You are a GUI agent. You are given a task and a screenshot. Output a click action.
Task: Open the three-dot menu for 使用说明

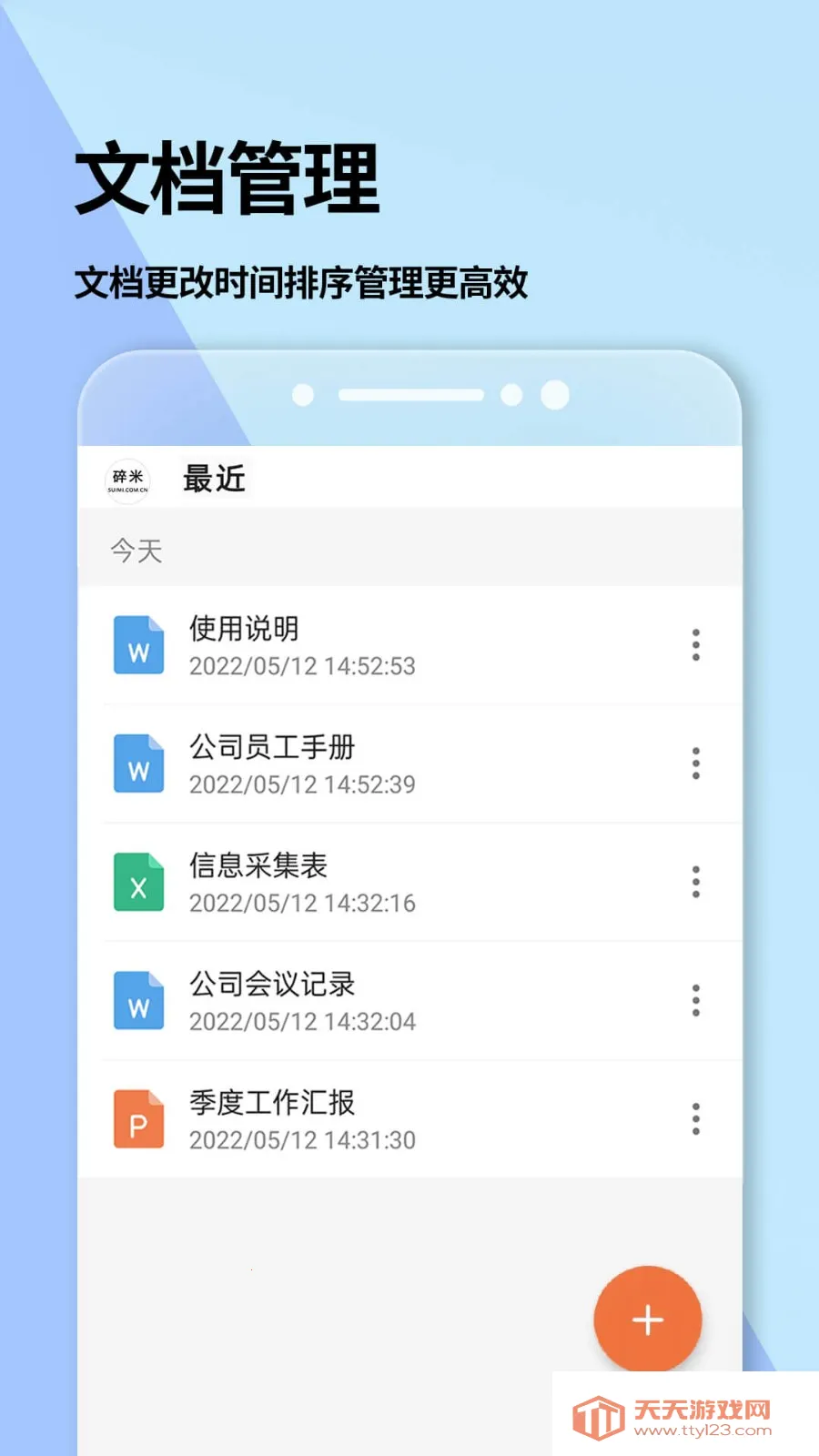tap(695, 645)
